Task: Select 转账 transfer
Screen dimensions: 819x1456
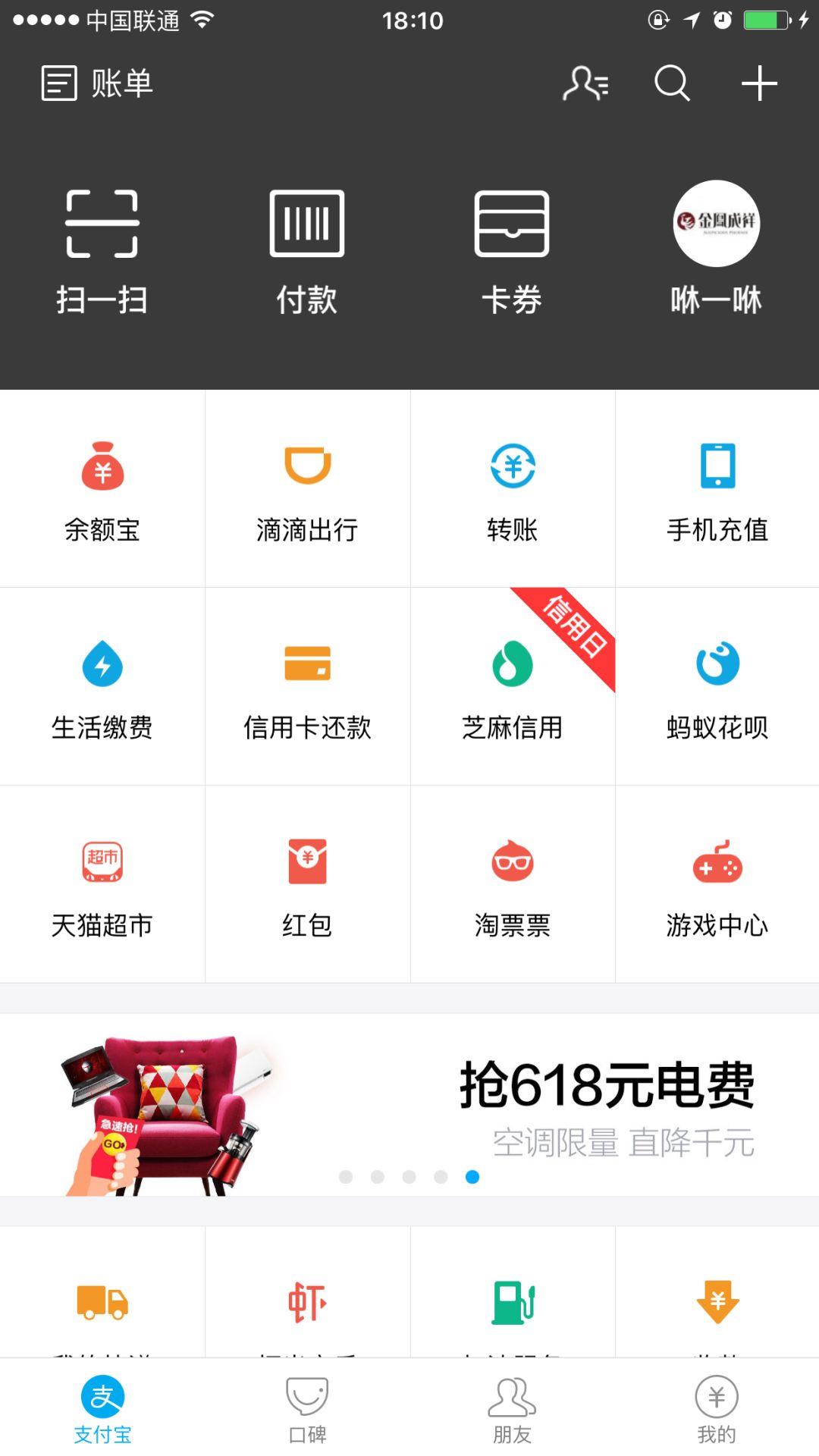Action: (513, 489)
